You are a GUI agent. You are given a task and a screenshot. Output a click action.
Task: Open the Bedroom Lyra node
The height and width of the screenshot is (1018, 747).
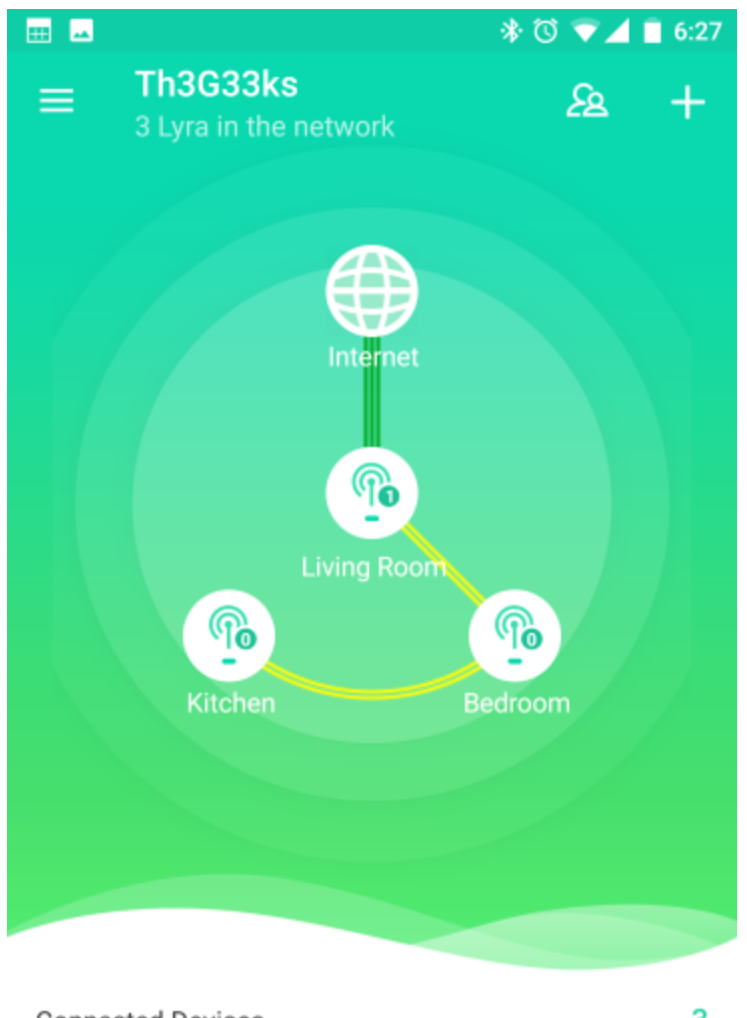[x=515, y=635]
